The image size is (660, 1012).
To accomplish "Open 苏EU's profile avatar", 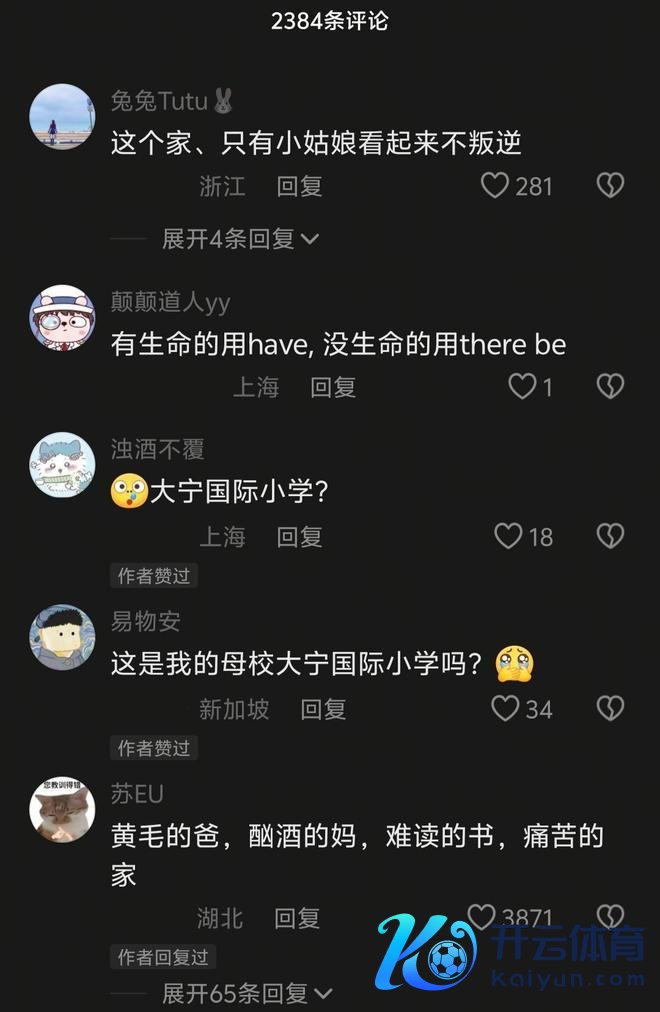I will click(x=62, y=809).
